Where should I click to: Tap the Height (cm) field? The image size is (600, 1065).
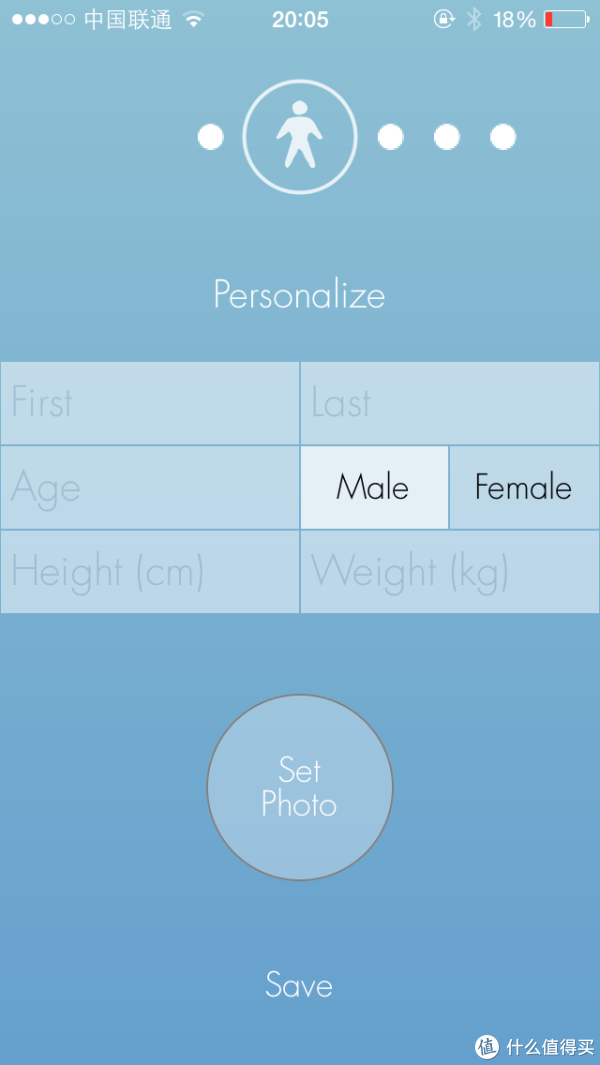pos(149,572)
